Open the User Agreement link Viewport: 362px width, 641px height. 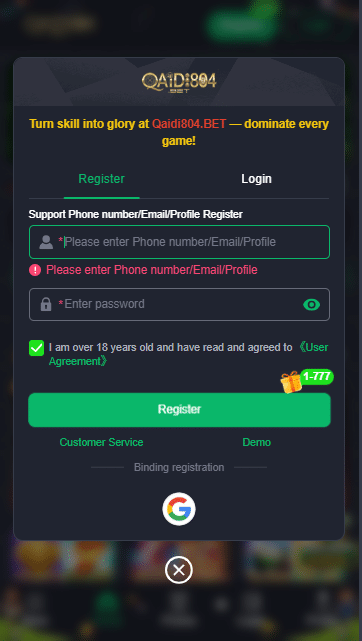189,354
